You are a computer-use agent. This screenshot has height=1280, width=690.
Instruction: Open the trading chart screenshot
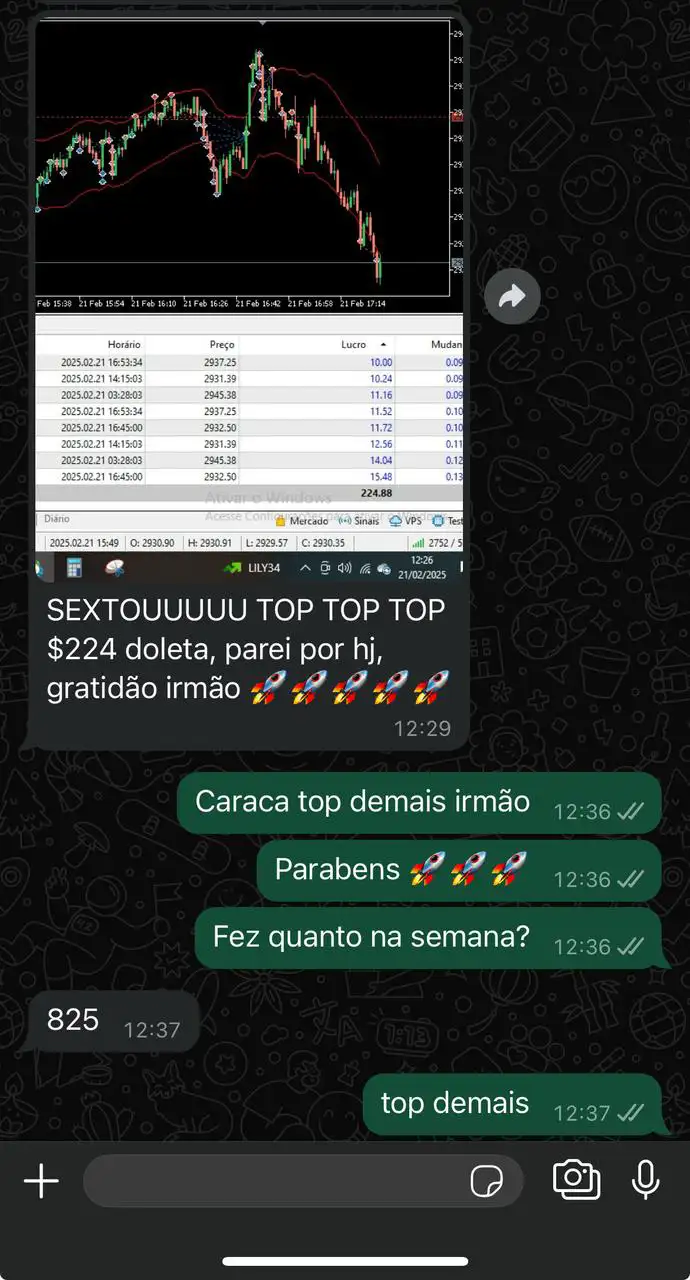(248, 290)
